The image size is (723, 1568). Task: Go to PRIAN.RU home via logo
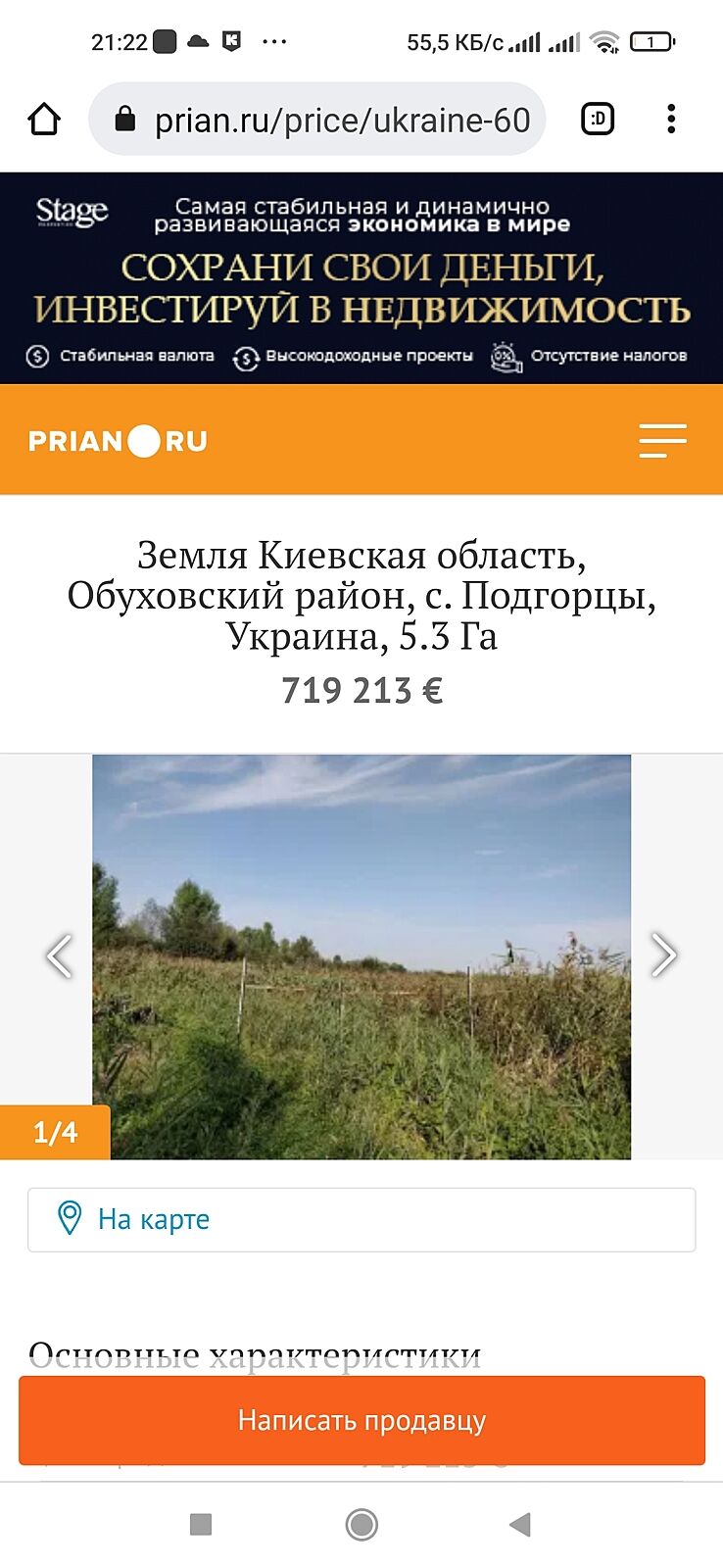point(118,441)
